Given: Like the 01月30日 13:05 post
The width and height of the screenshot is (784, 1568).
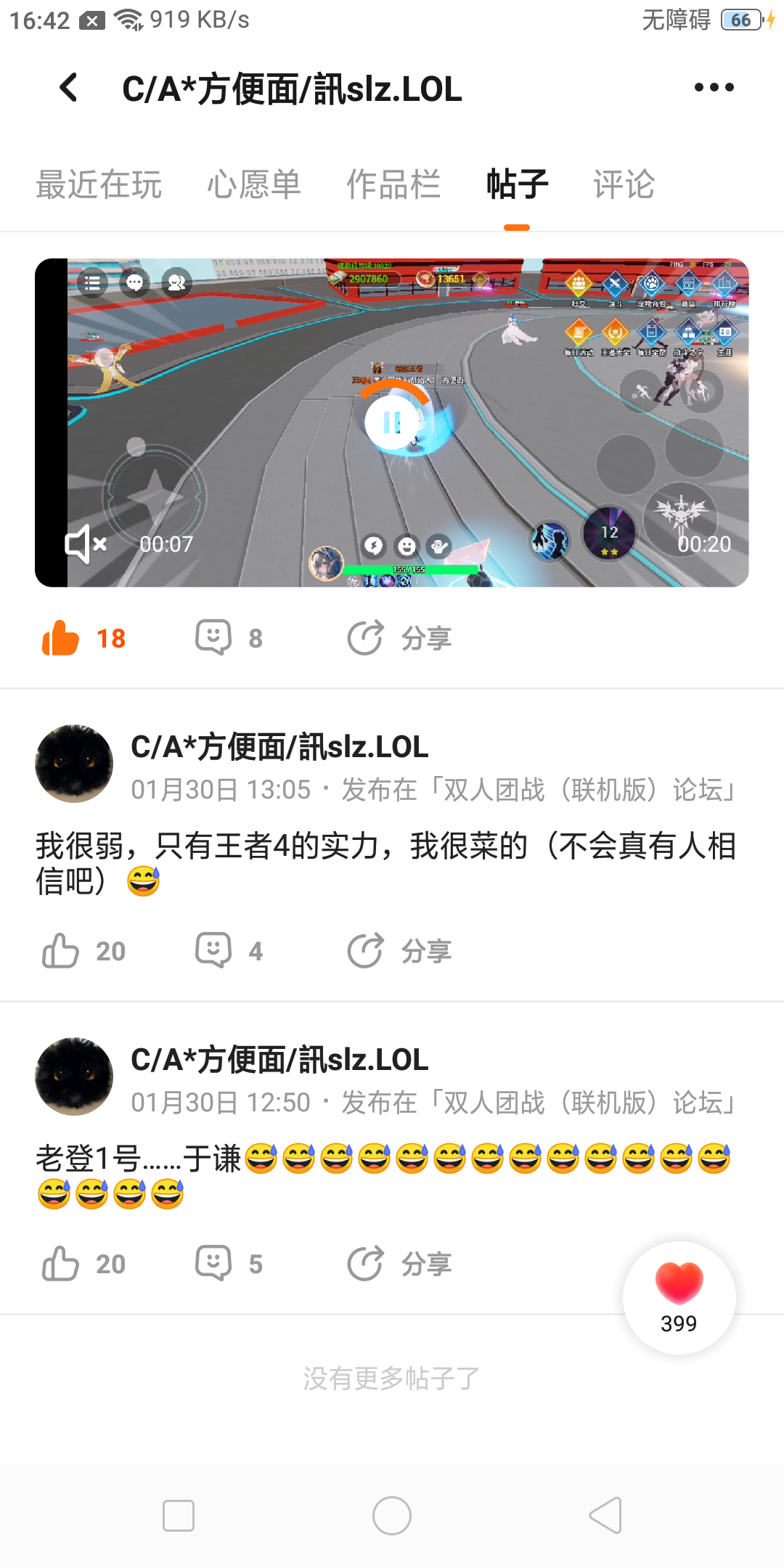Looking at the screenshot, I should click(x=62, y=951).
